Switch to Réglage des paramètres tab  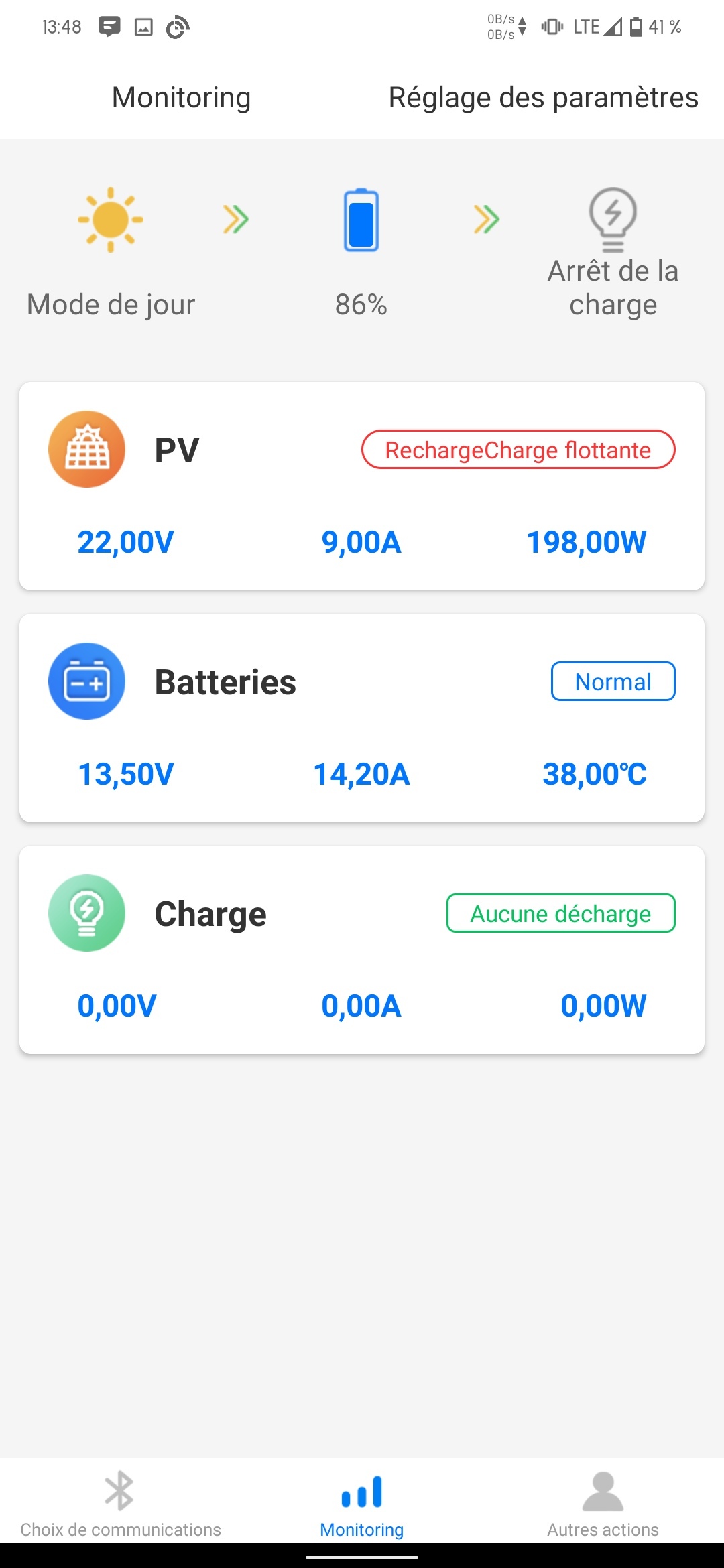543,98
